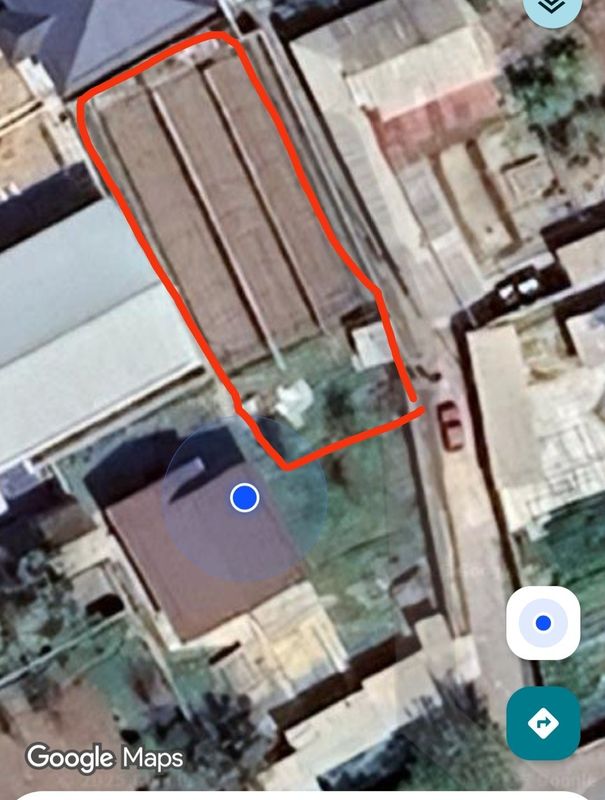Viewport: 605px width, 800px height.
Task: Tap the directions floating button
Action: click(x=543, y=722)
